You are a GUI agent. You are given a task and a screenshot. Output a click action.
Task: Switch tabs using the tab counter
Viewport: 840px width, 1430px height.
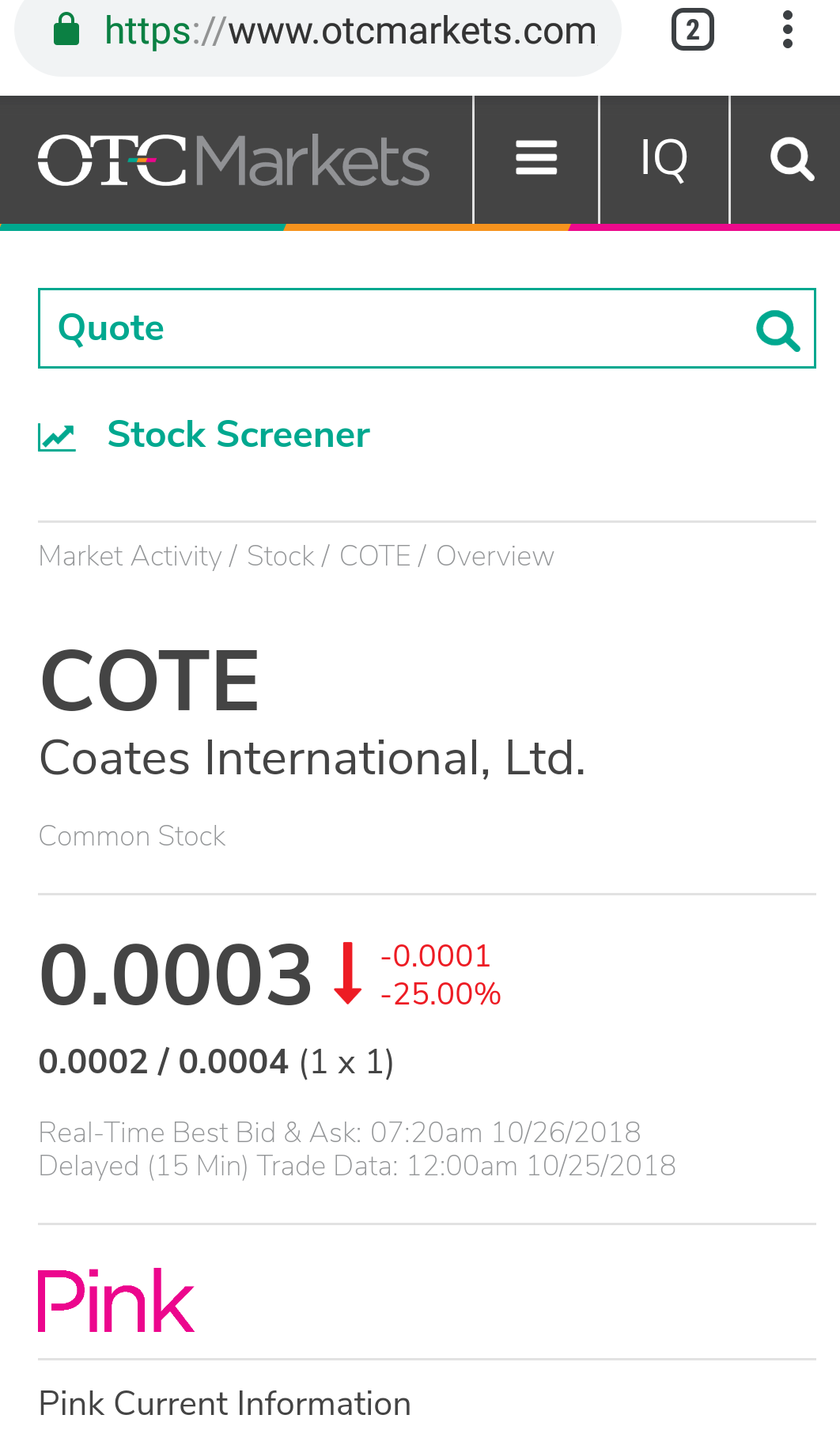coord(692,29)
